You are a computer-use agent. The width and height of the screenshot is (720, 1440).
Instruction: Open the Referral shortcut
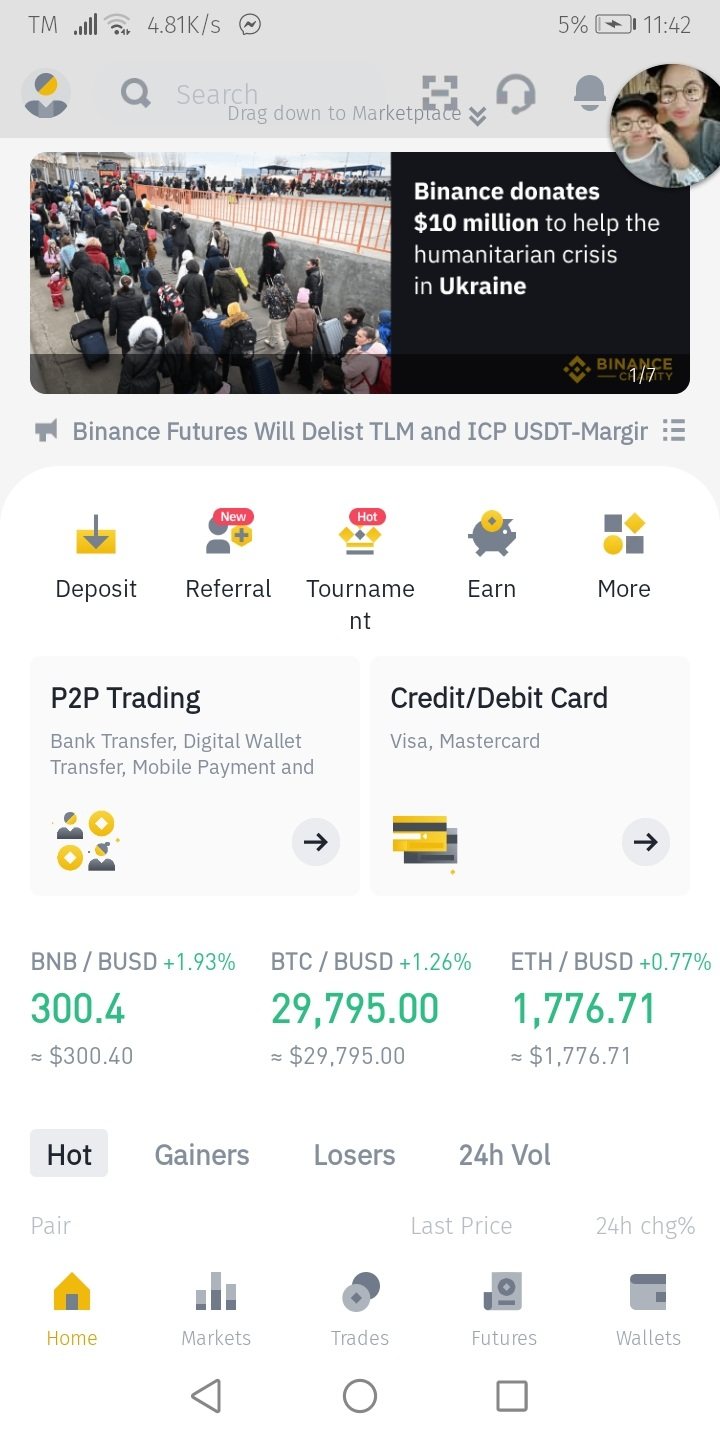(228, 555)
